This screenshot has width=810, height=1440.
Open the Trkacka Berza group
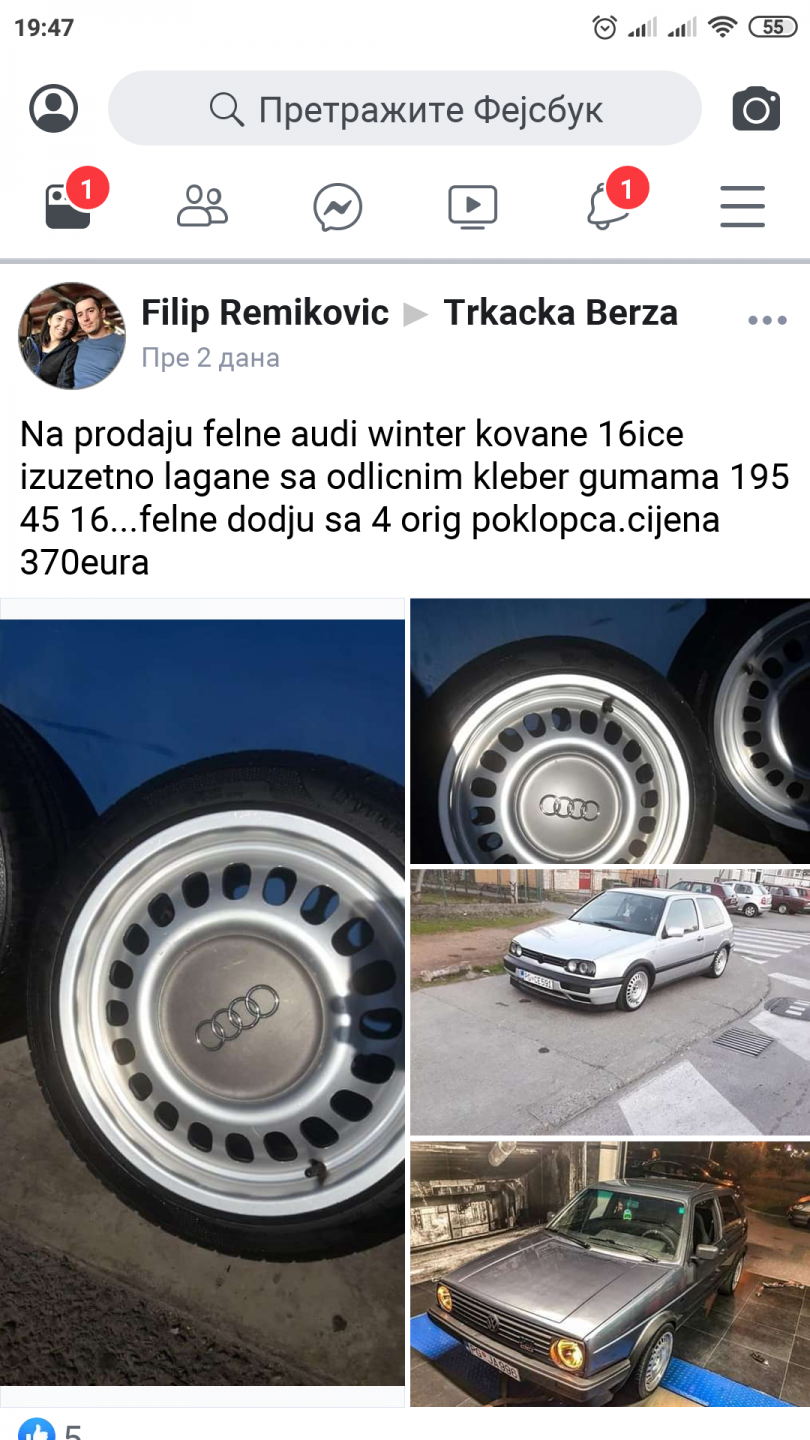pyautogui.click(x=561, y=313)
